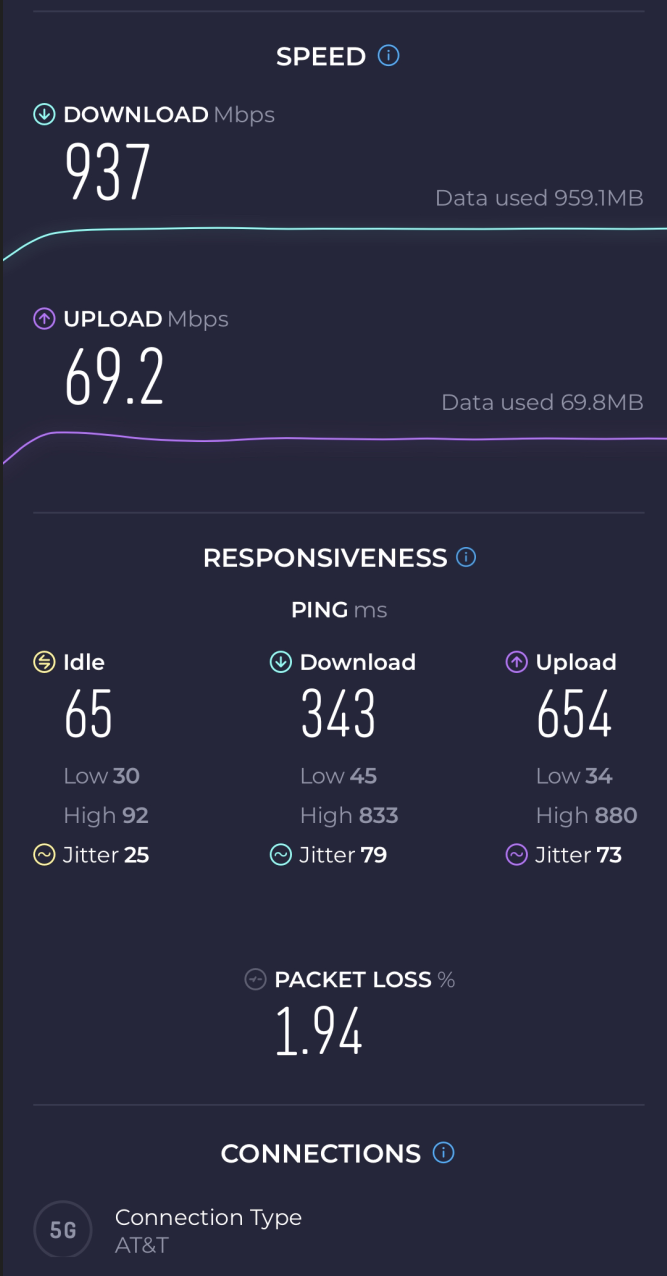Tap the info icon beside RESPONSIVENESS
The image size is (667, 1276).
tap(466, 557)
